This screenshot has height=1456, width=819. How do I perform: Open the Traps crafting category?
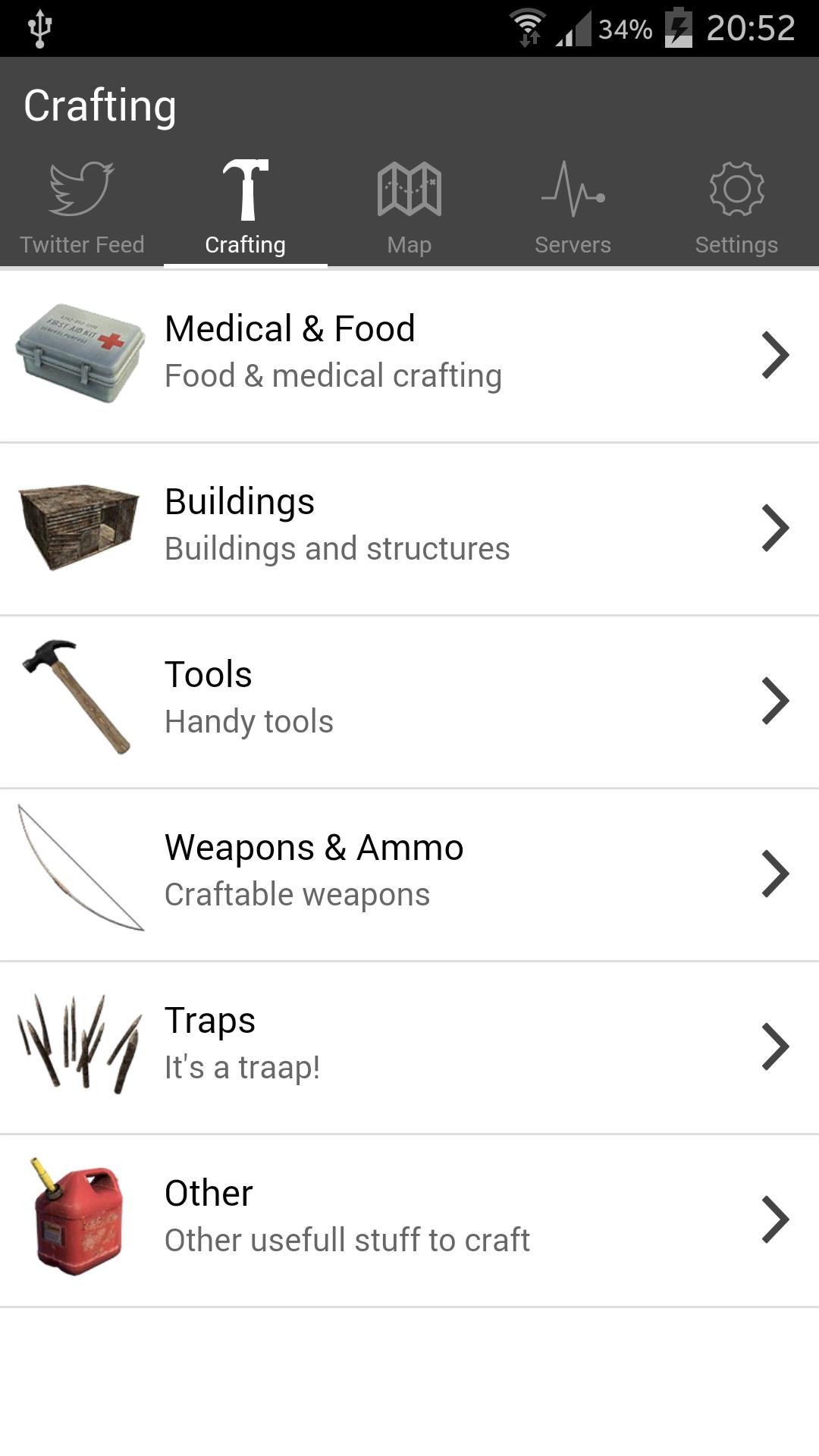[x=409, y=1045]
